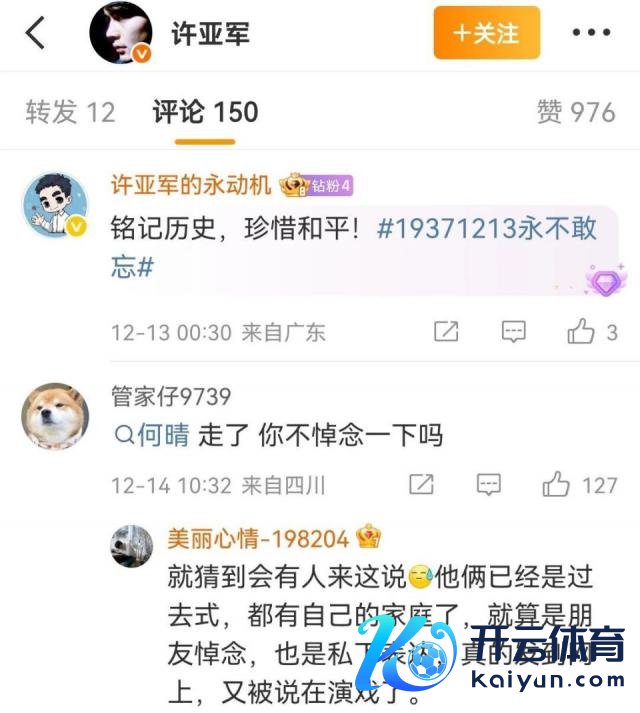Select the 评论 tab
Viewport: 640px width, 713px height.
point(205,112)
